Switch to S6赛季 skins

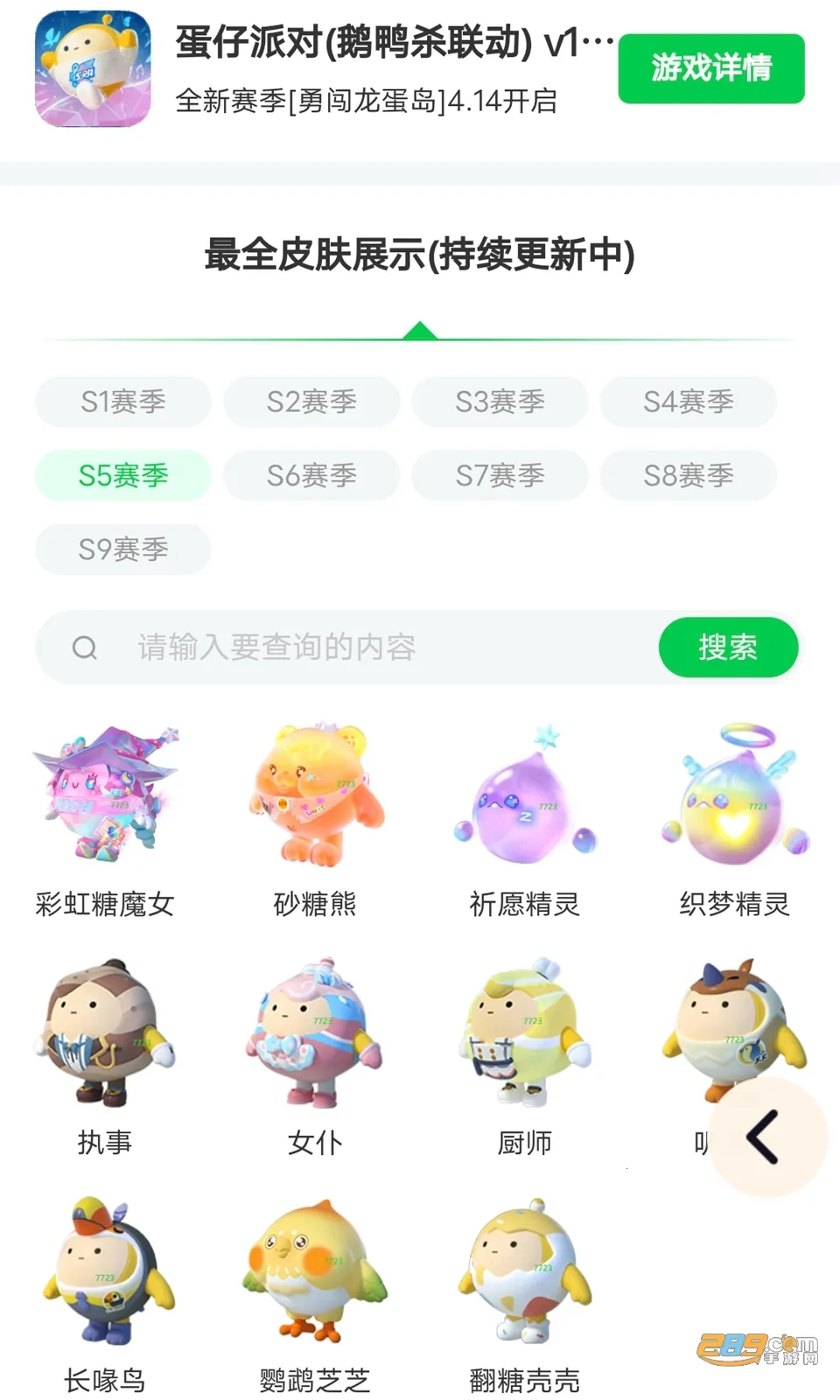(x=311, y=475)
